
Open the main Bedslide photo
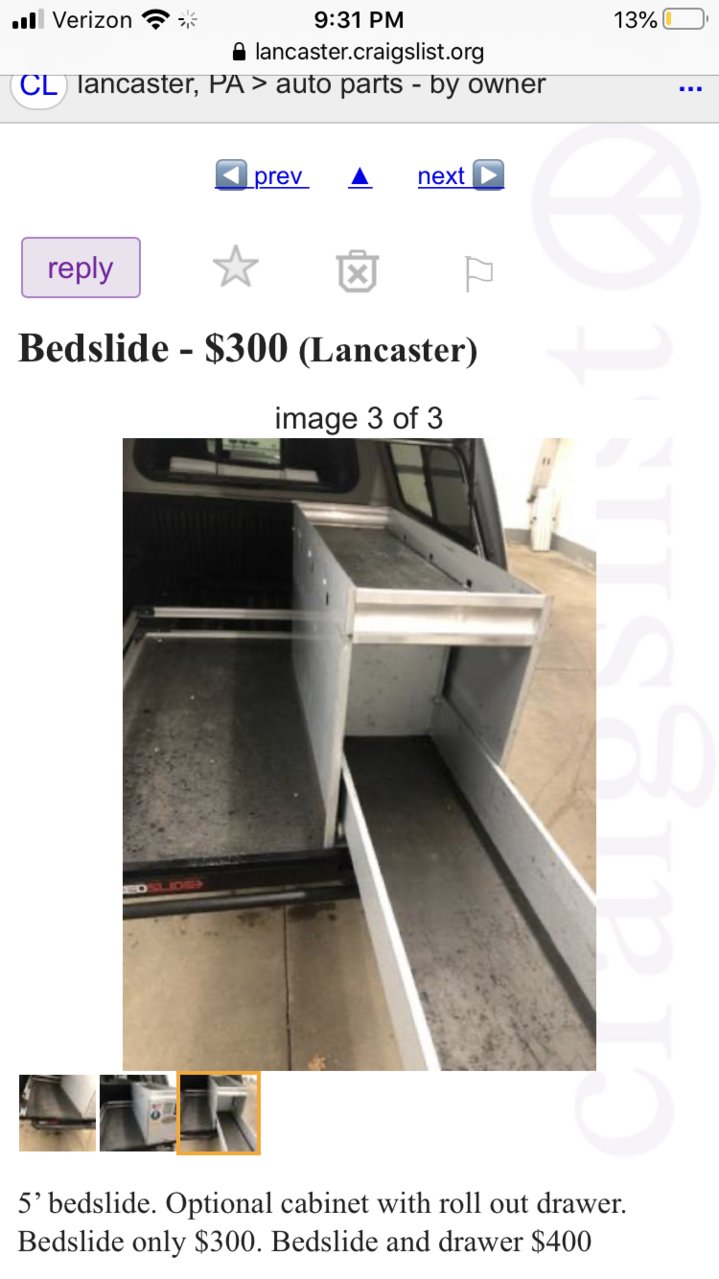[x=359, y=754]
